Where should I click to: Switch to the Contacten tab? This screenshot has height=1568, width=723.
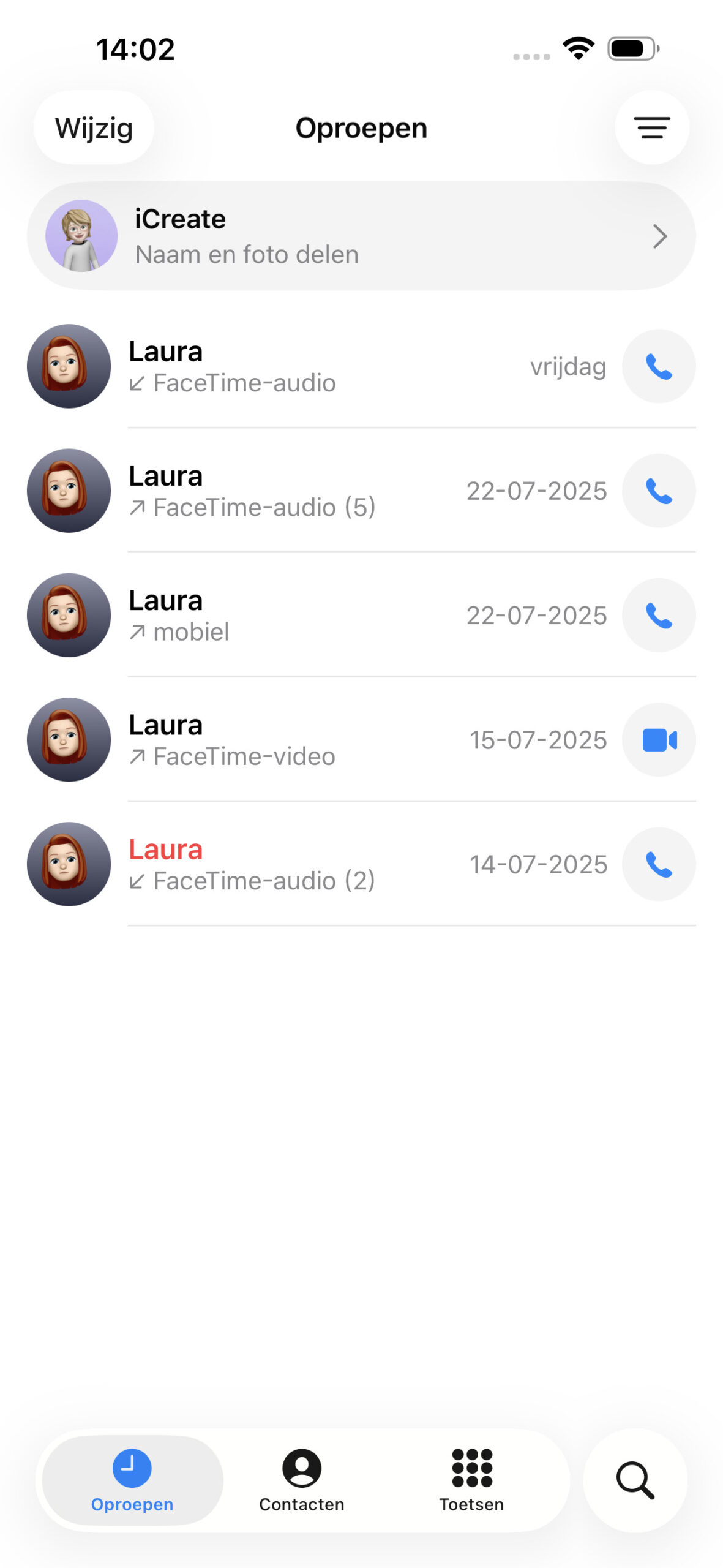pos(301,1480)
